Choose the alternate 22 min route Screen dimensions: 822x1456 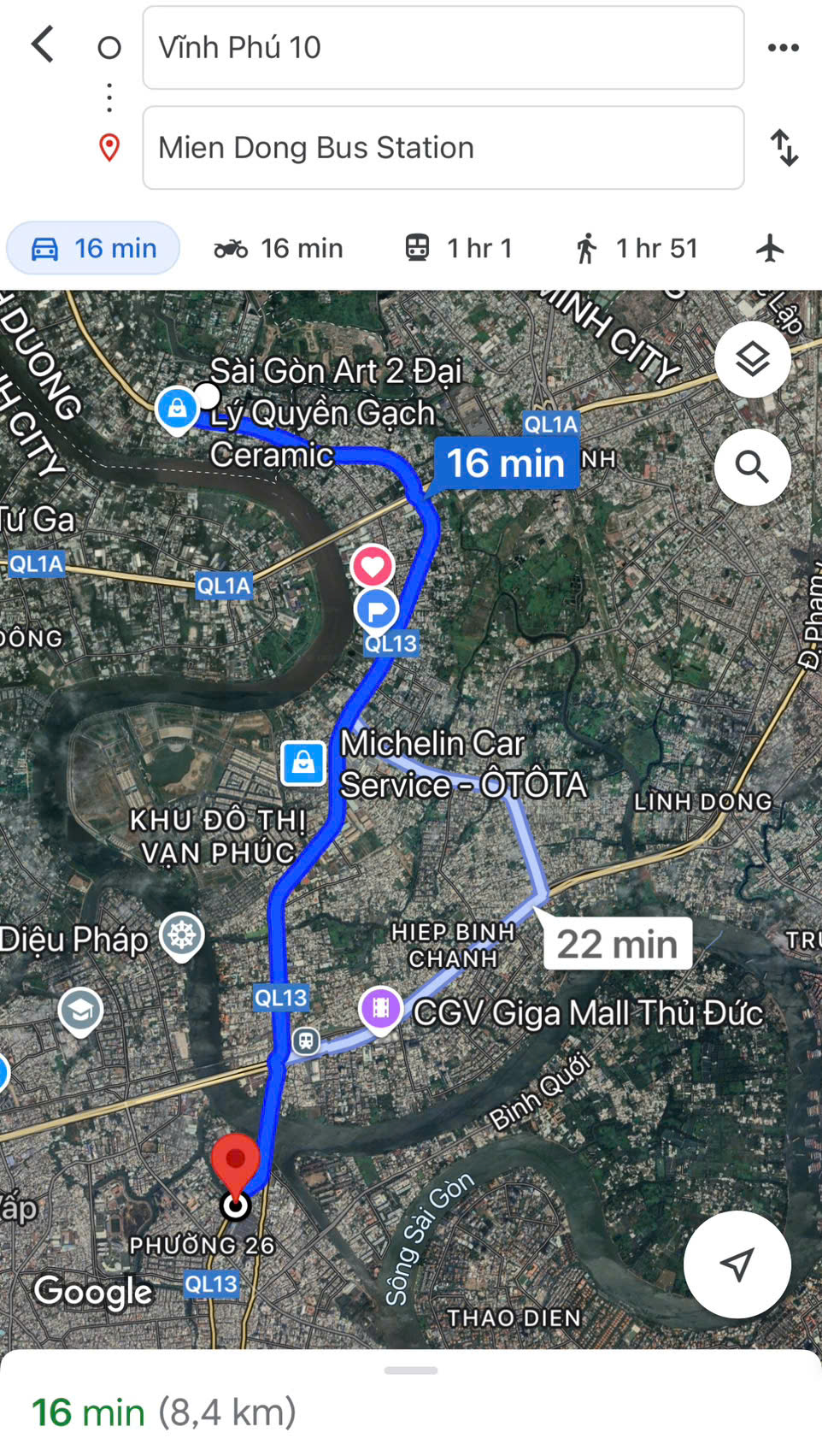(617, 944)
